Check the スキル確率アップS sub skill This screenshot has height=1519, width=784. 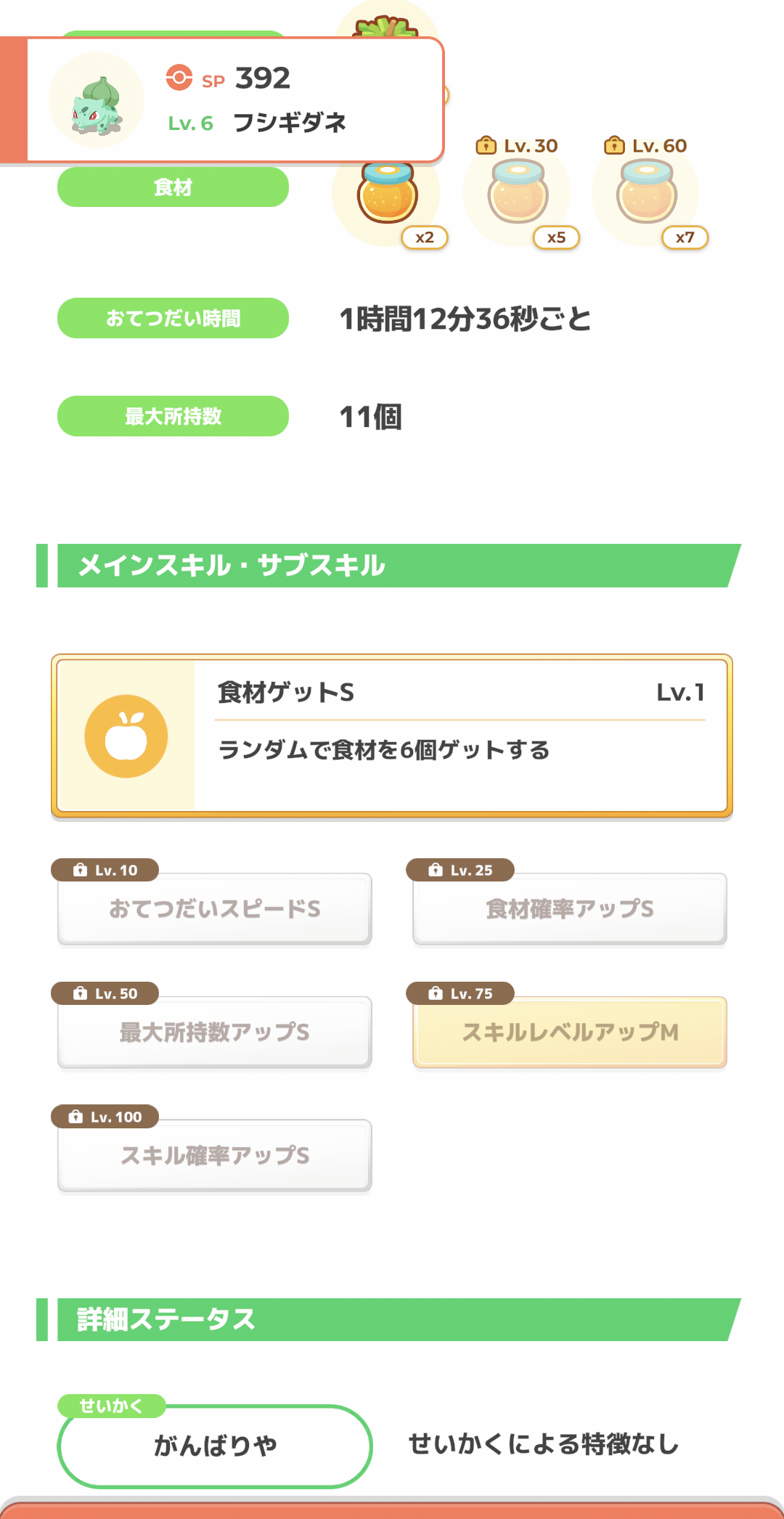pyautogui.click(x=215, y=1155)
